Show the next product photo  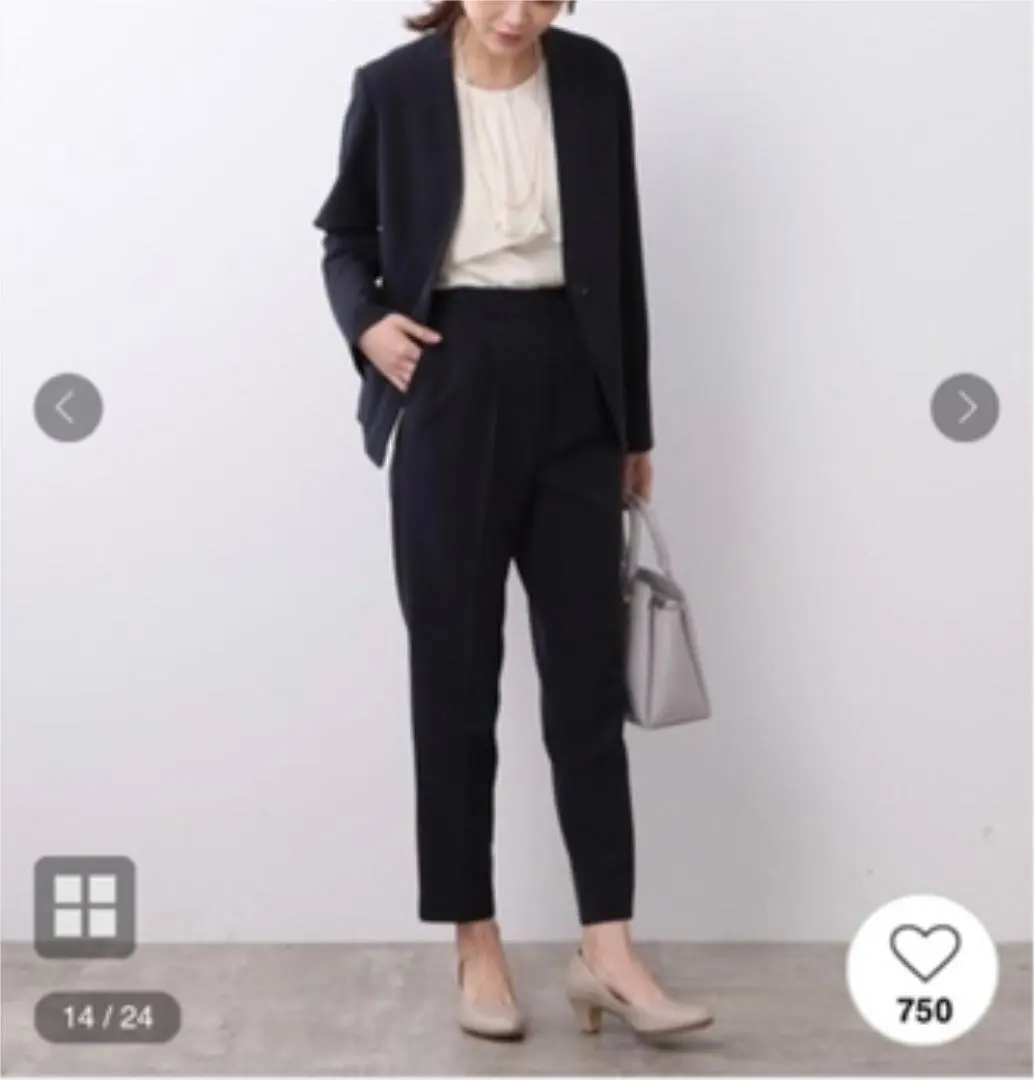point(964,407)
